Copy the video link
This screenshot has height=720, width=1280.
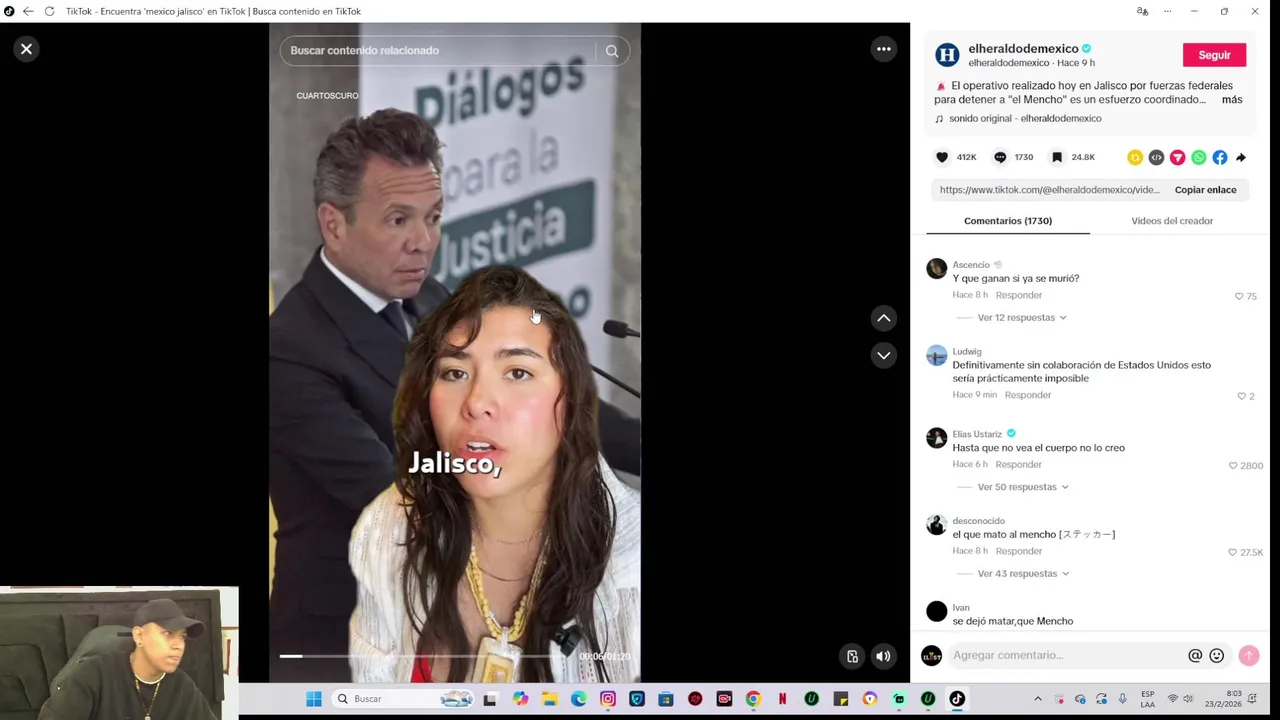[1205, 190]
